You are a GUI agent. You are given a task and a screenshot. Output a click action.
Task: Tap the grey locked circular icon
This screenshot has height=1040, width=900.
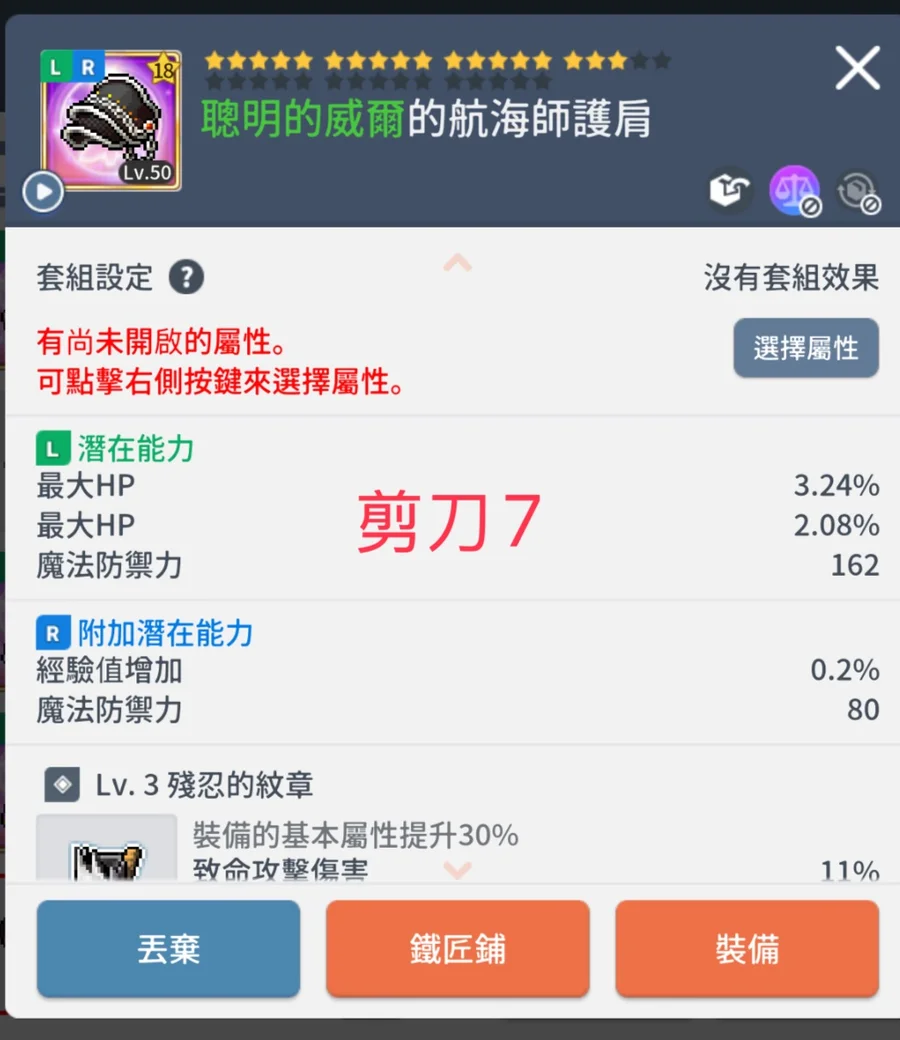[856, 192]
